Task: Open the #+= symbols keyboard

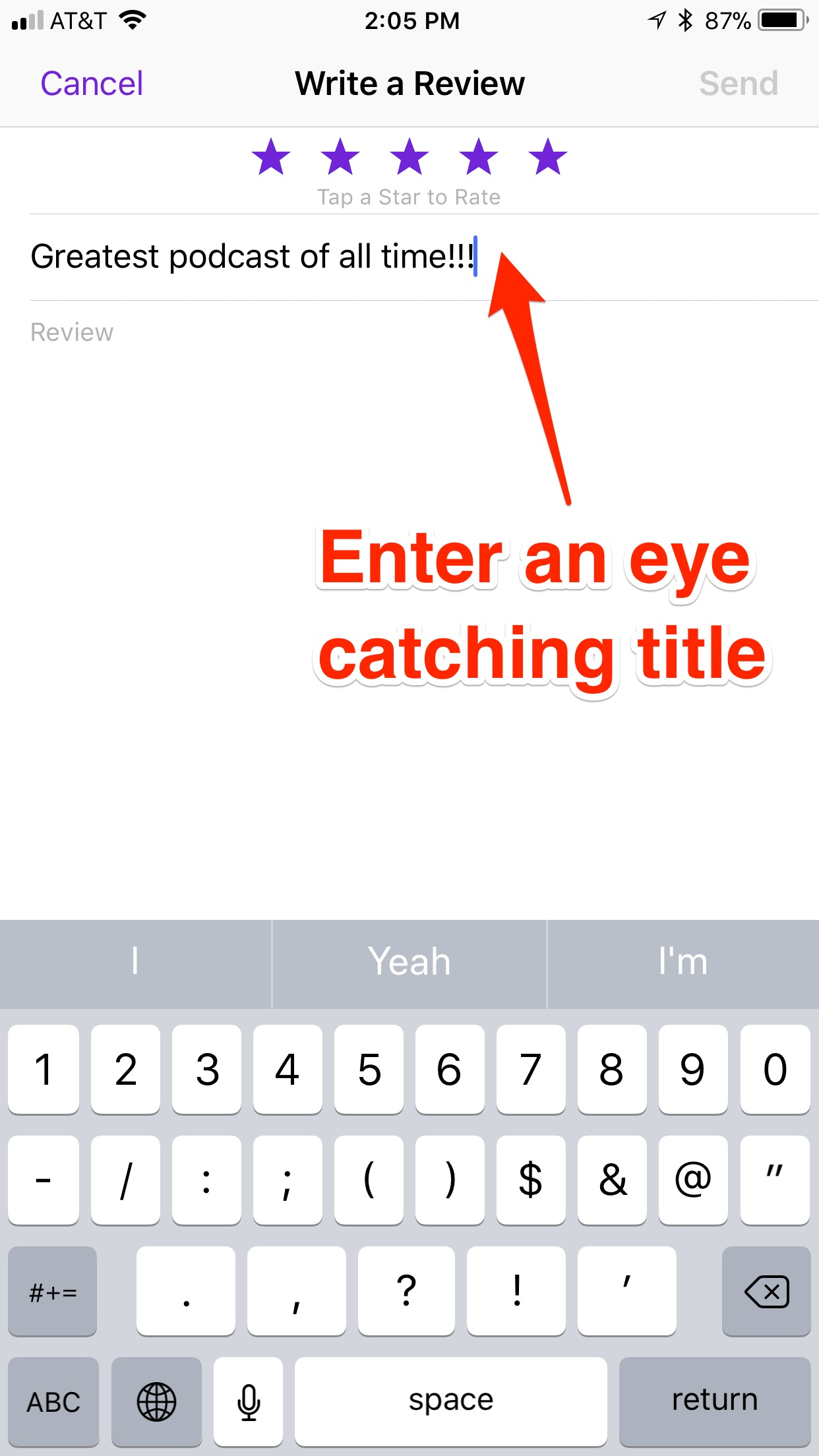Action: tap(53, 1291)
